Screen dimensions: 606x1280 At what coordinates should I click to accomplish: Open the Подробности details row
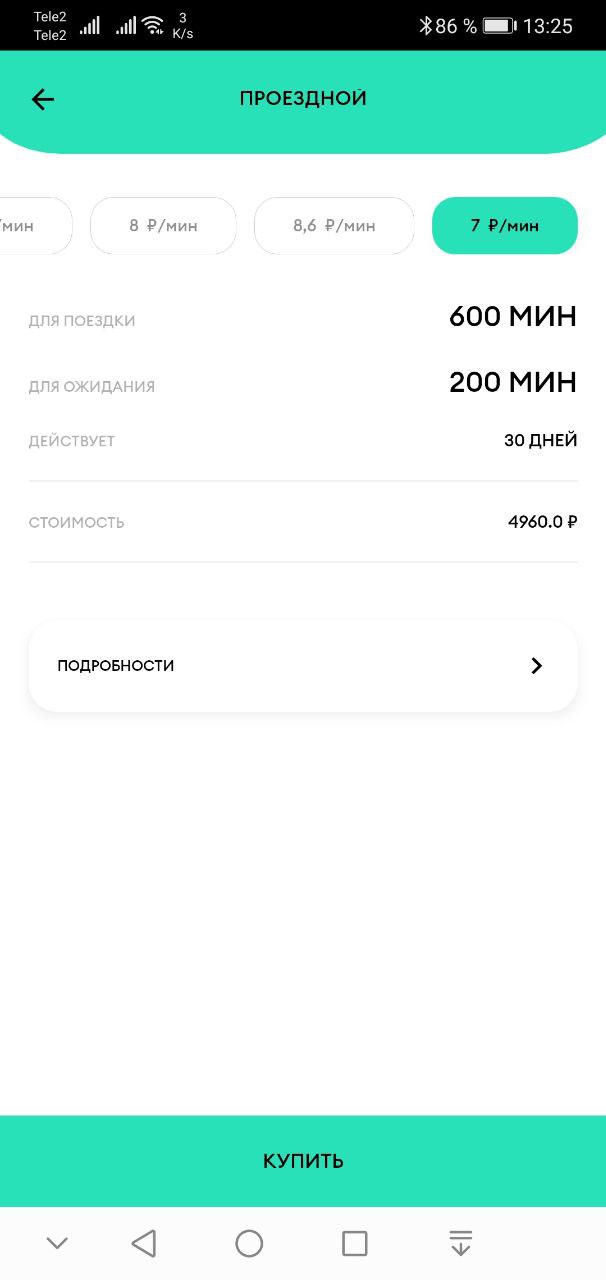pyautogui.click(x=303, y=666)
